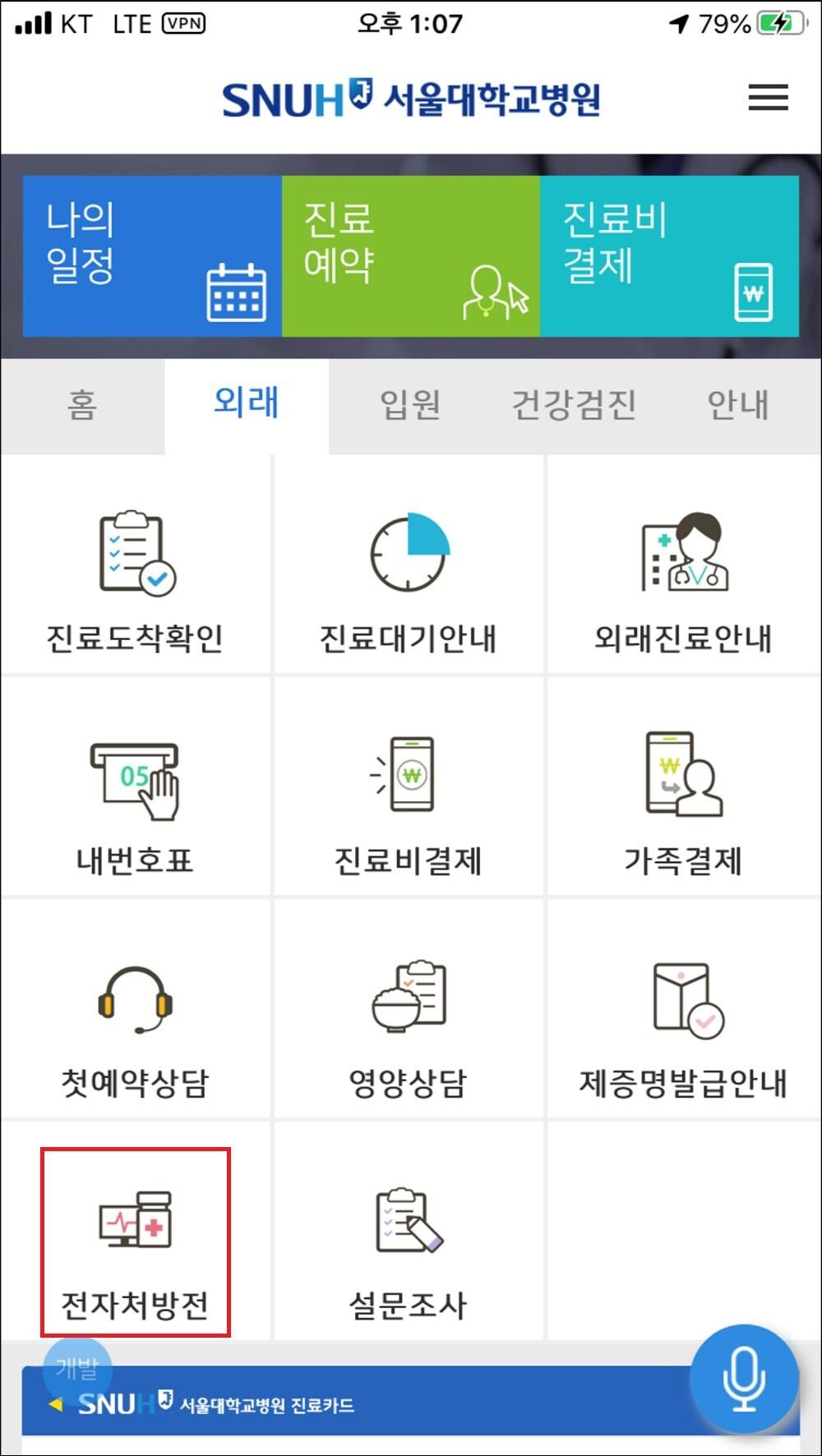Image resolution: width=822 pixels, height=1456 pixels.
Task: Select the 진료대기안내 waiting status icon
Action: pos(409,567)
